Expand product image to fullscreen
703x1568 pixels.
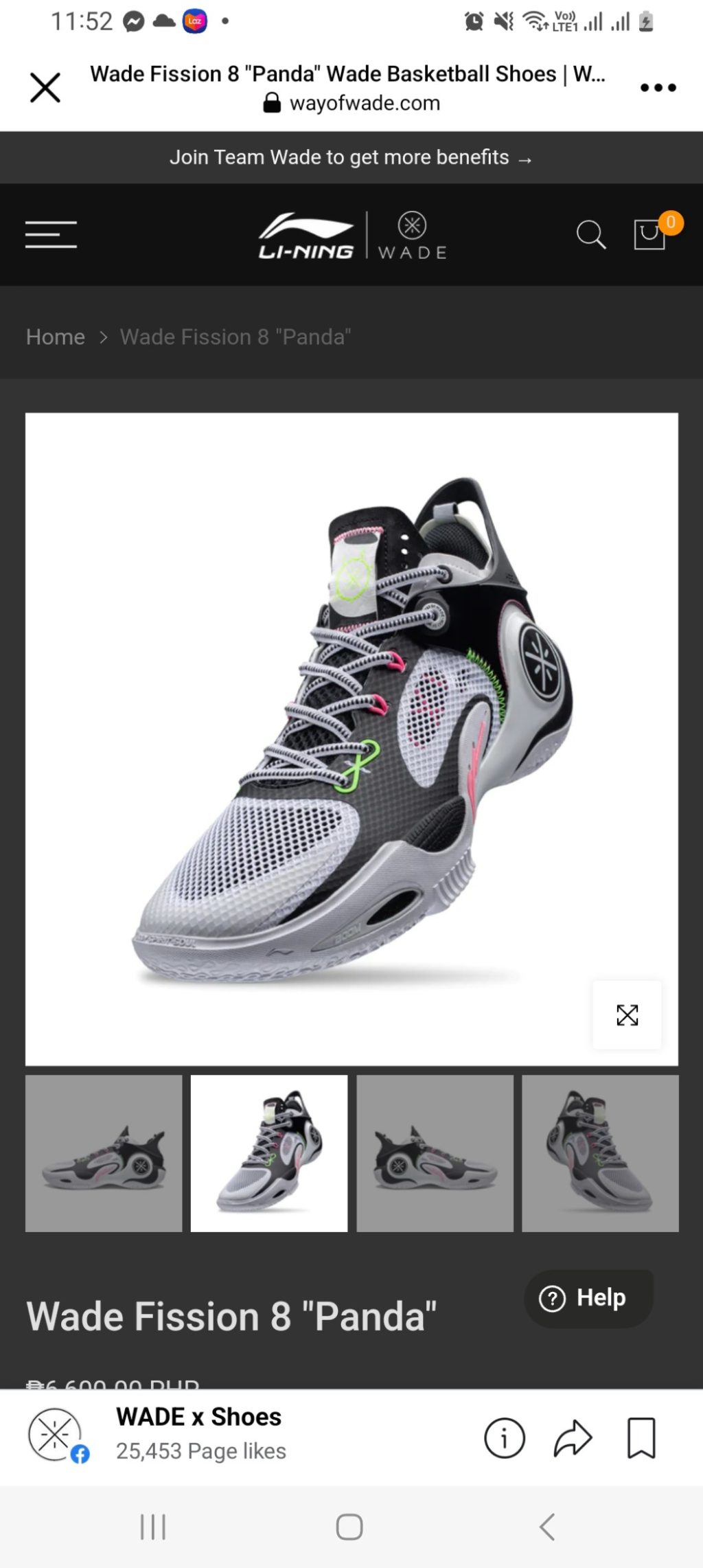[x=627, y=1014]
